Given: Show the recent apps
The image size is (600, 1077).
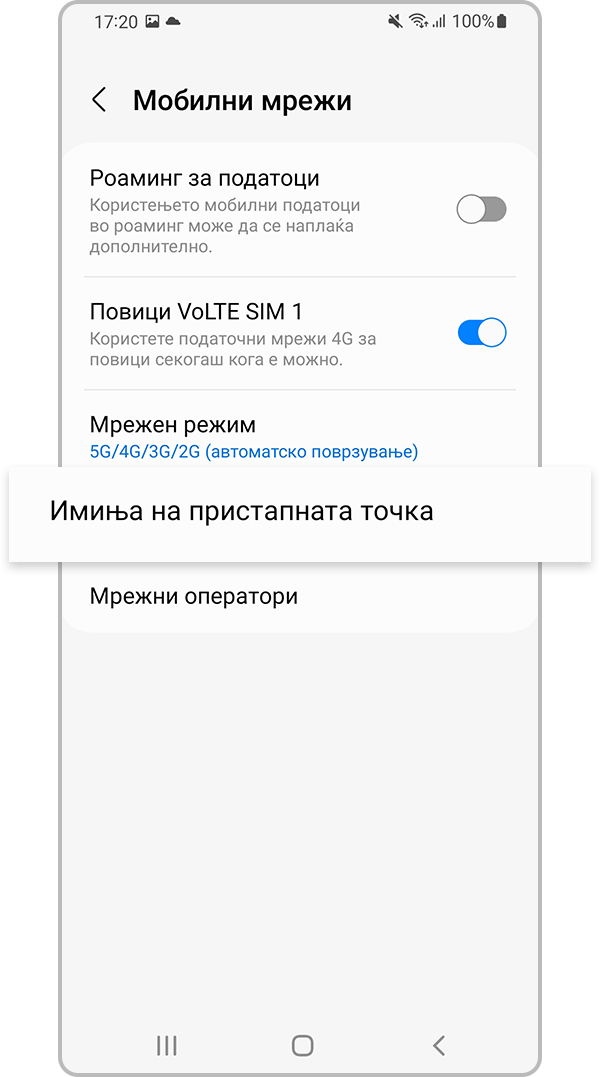Looking at the screenshot, I should point(166,1045).
